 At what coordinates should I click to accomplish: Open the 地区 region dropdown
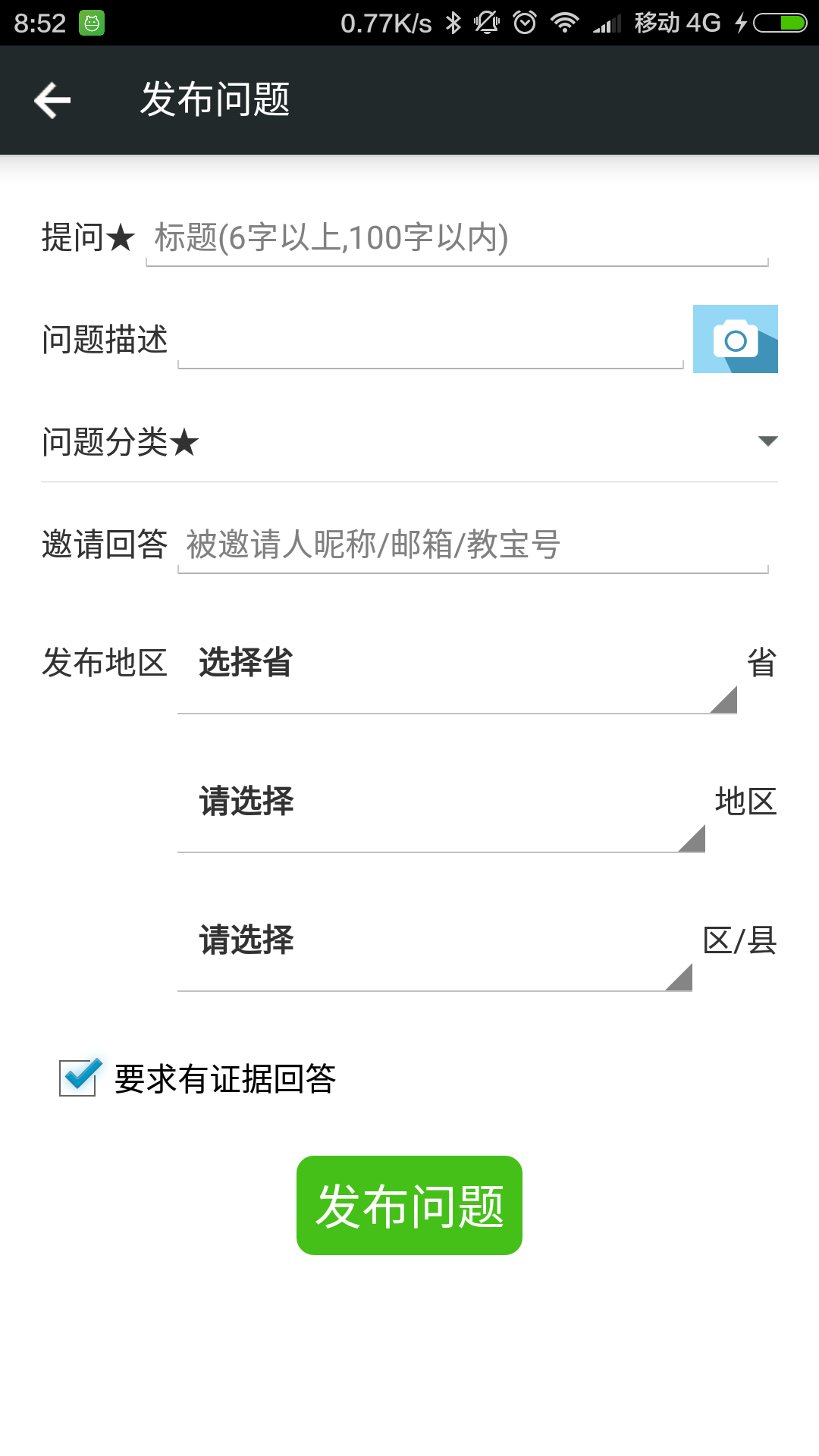pyautogui.click(x=441, y=803)
